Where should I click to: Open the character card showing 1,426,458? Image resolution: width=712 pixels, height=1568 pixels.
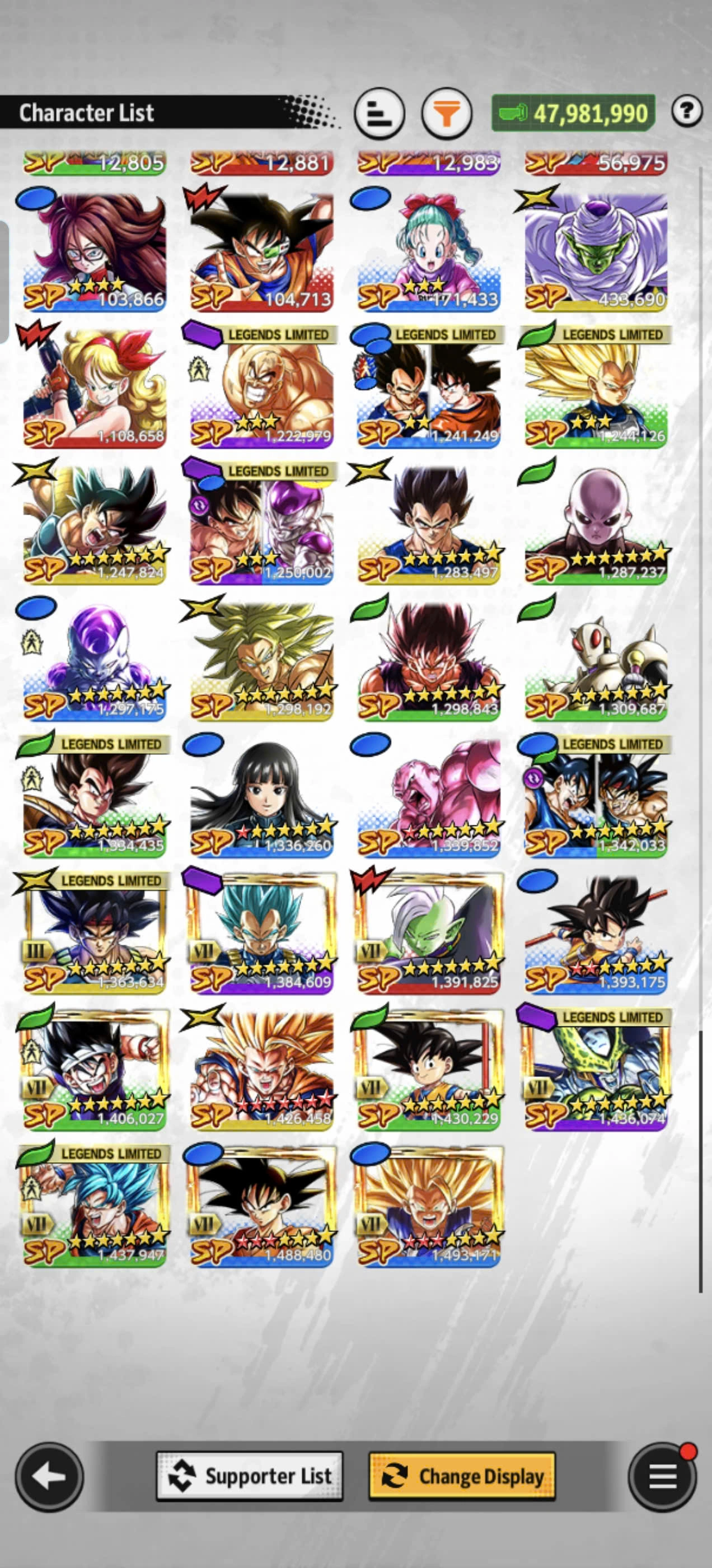tap(261, 1070)
